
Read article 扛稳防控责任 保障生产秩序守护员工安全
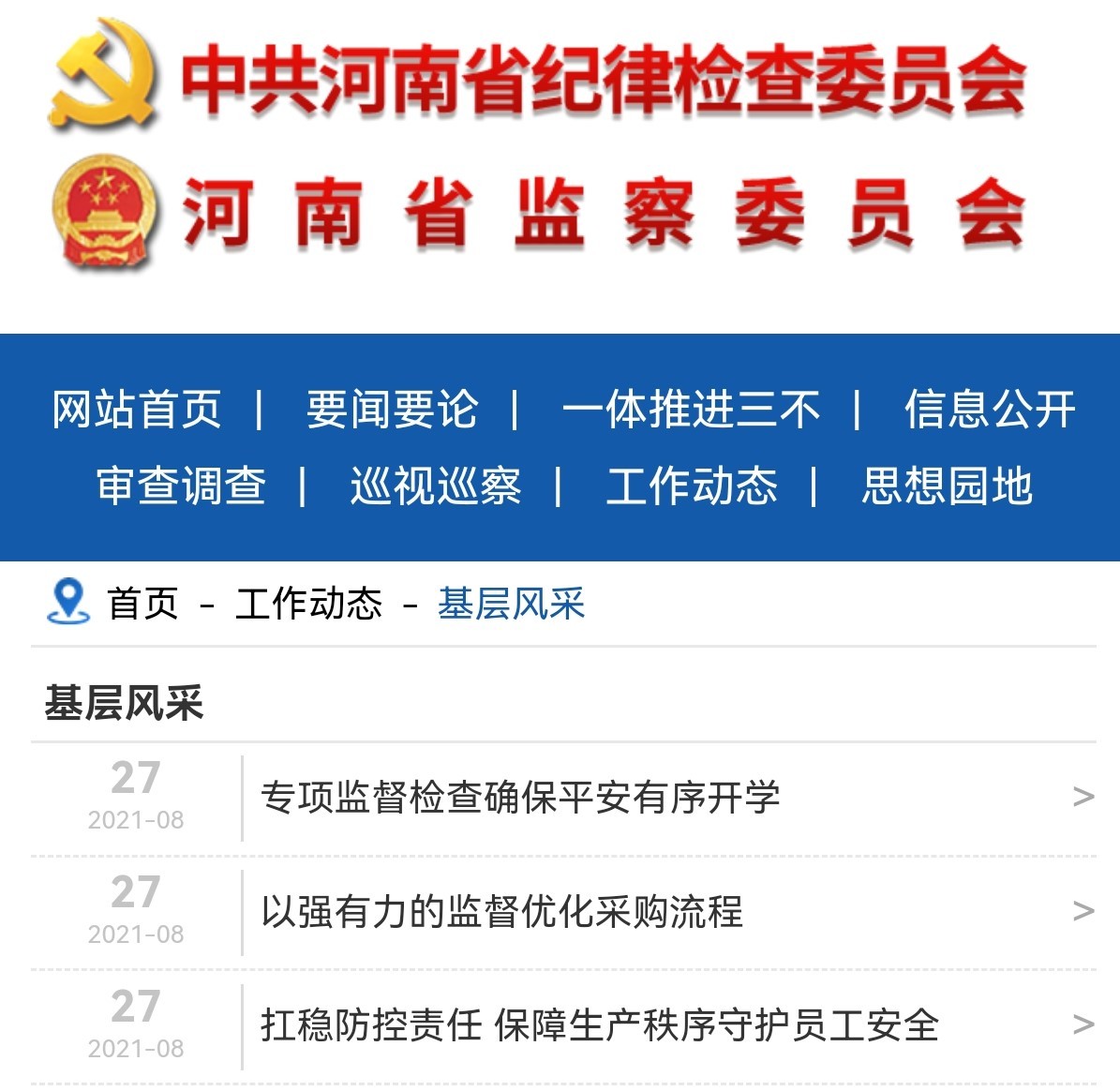point(599,1025)
